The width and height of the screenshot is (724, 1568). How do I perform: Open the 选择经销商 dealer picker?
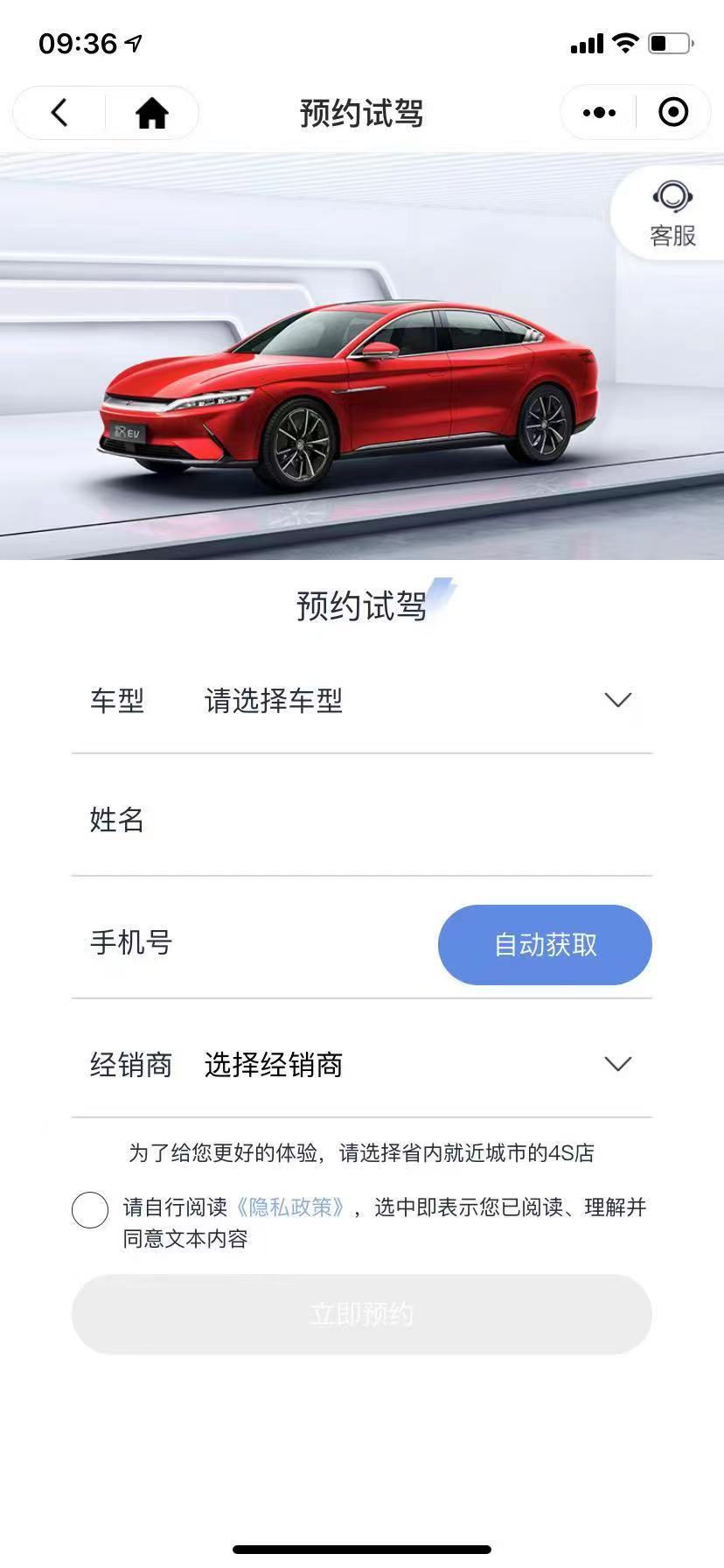[411, 1065]
